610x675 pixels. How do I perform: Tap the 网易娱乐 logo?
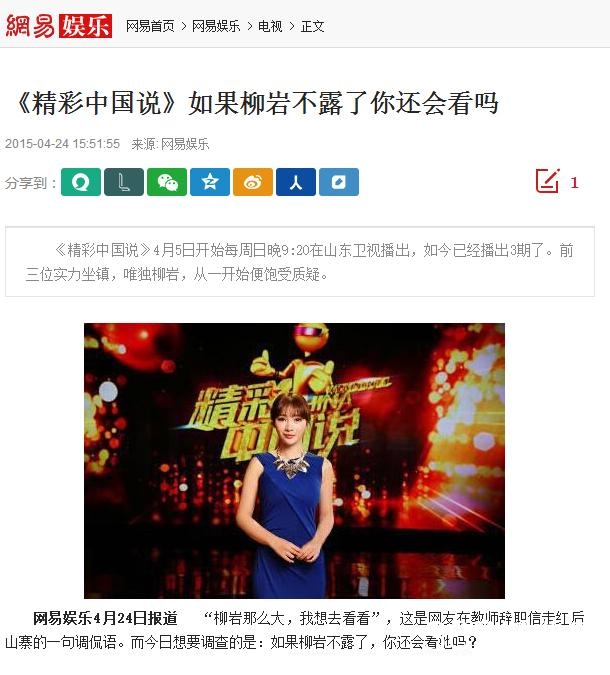coord(58,25)
